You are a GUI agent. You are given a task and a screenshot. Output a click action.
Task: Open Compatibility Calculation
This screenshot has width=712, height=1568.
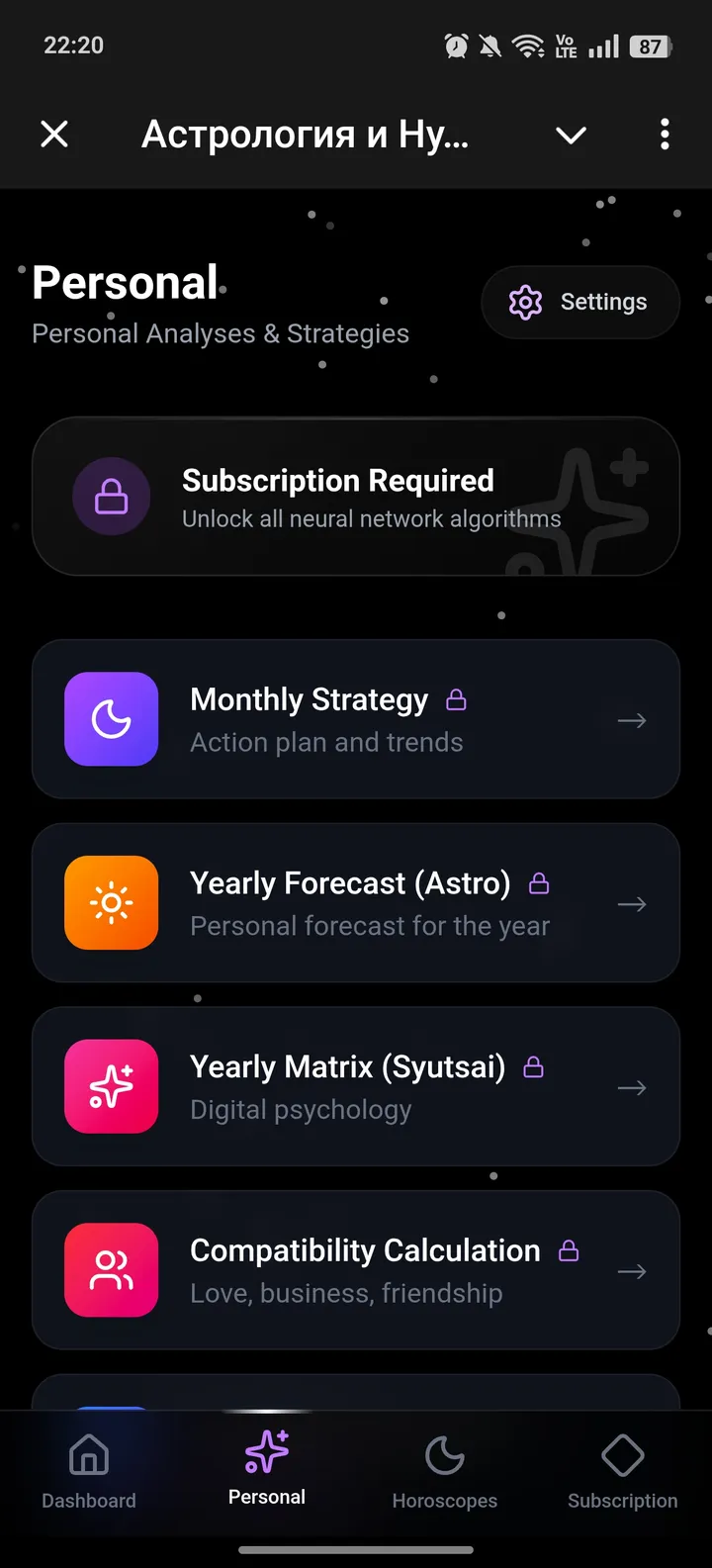[x=356, y=1270]
